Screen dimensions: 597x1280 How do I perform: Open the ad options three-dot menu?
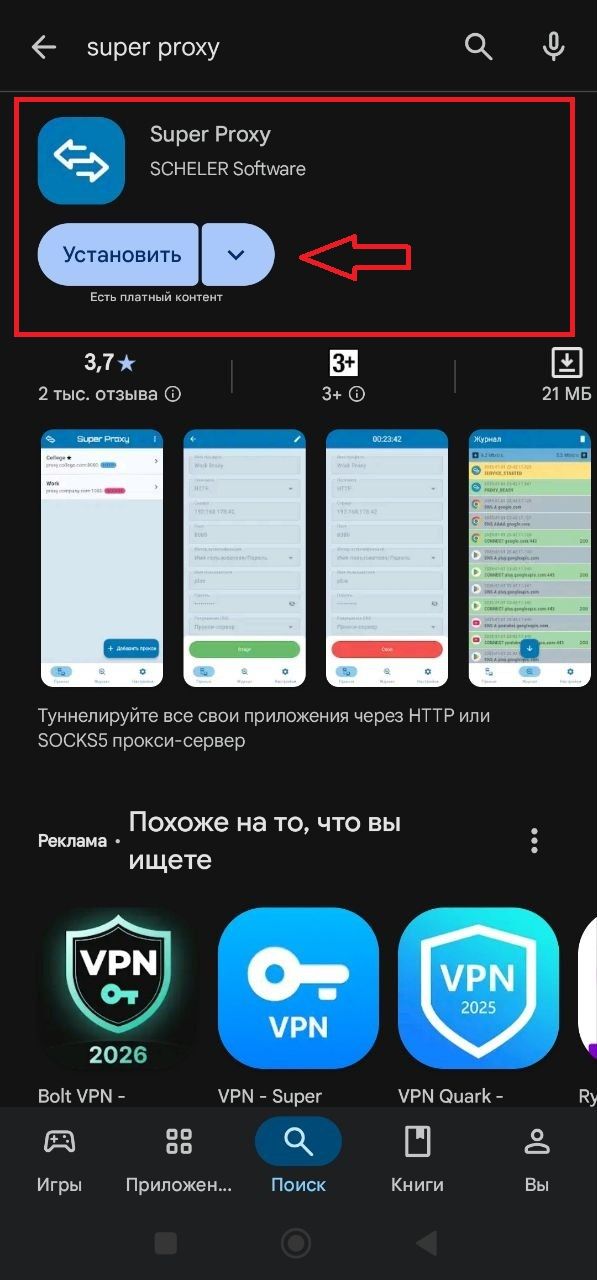(535, 841)
